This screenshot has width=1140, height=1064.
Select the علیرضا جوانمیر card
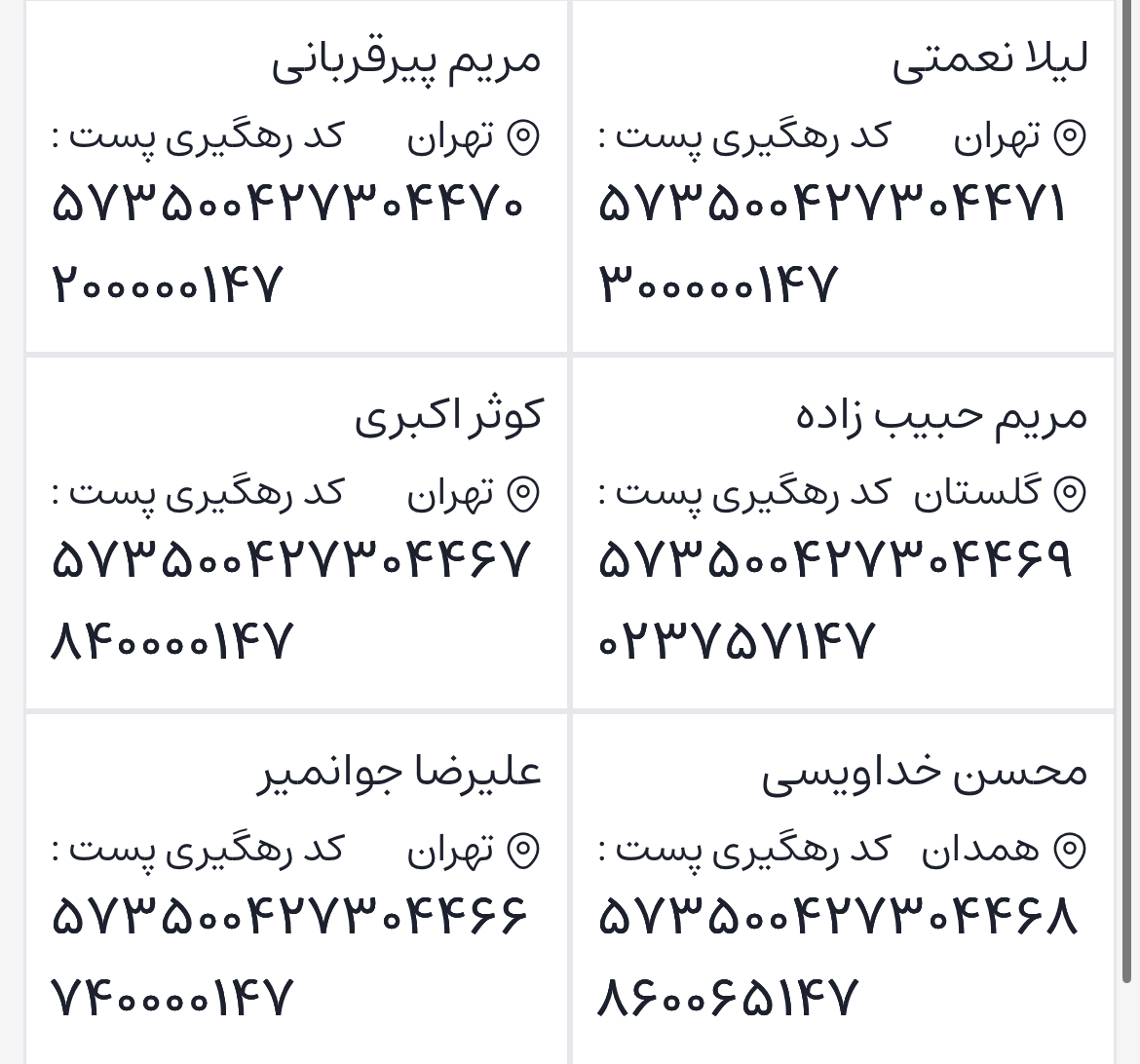point(296,889)
